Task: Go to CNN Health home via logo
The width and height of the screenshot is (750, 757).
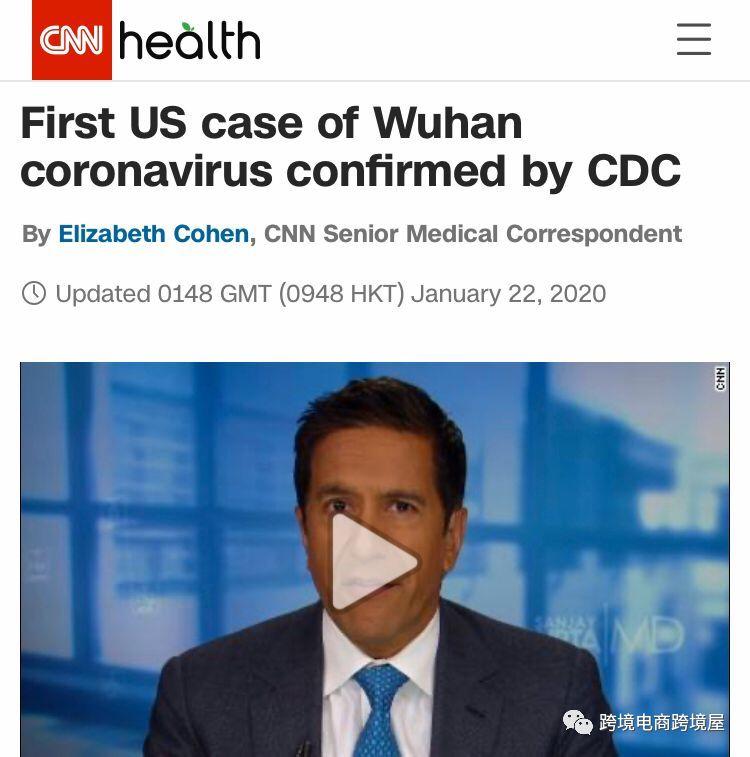Action: [x=147, y=41]
